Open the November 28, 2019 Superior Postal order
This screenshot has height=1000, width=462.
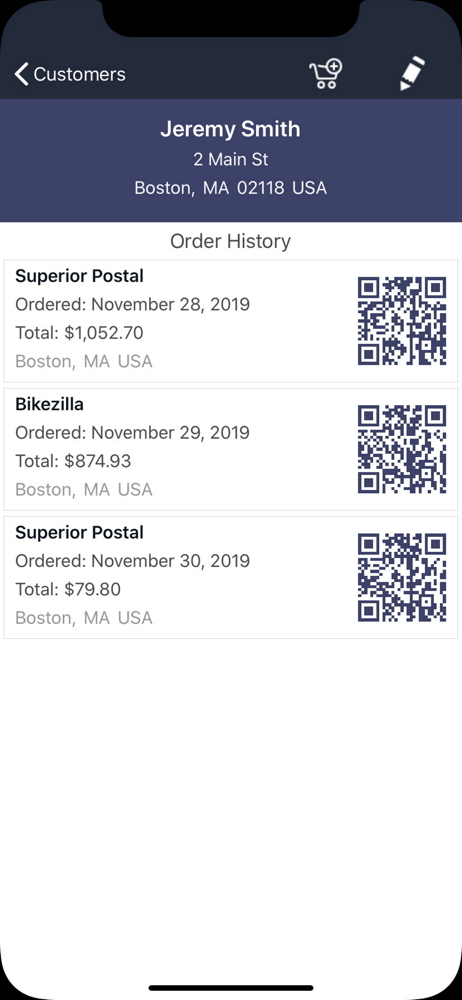click(x=231, y=321)
